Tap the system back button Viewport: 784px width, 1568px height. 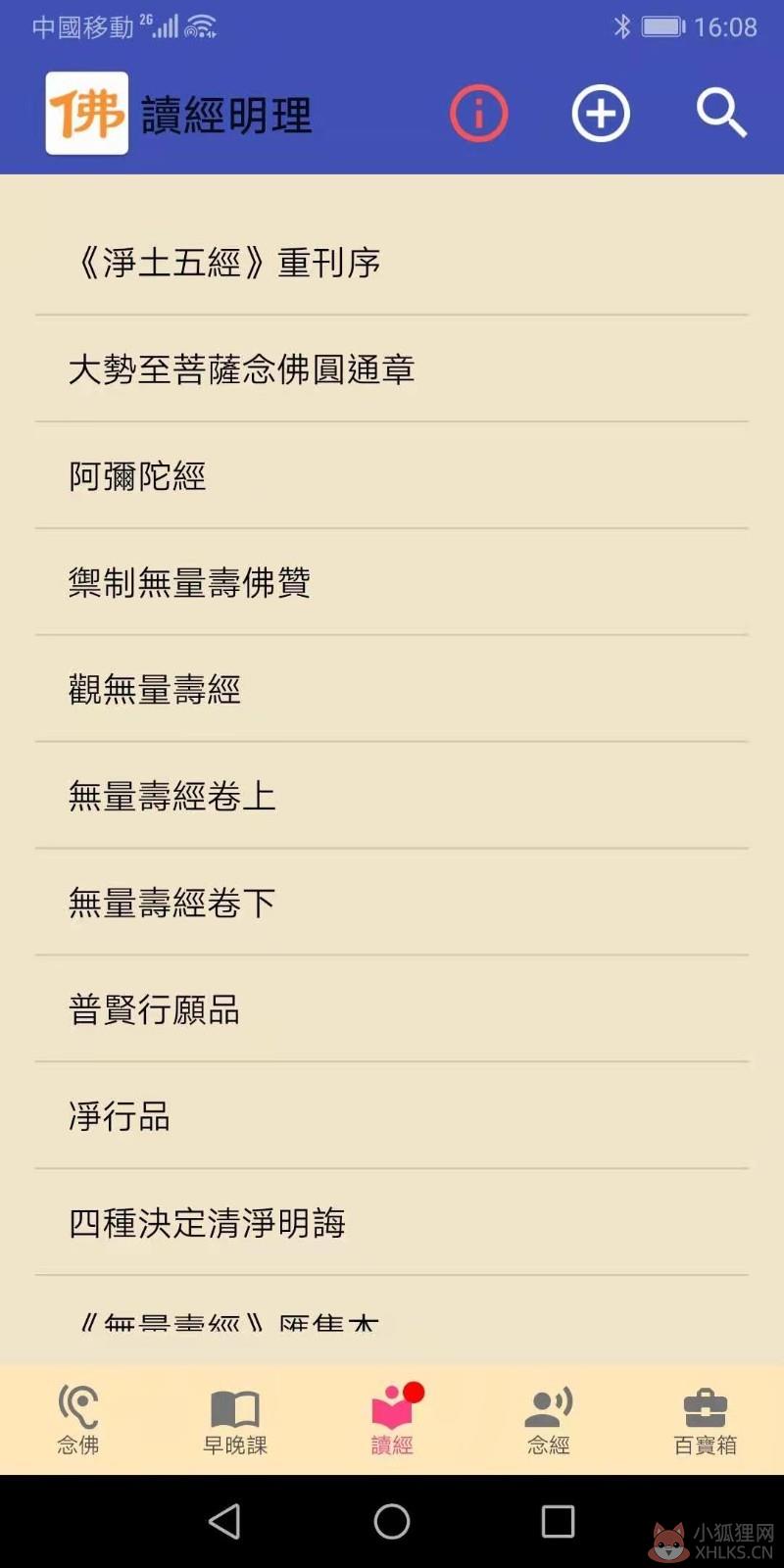click(225, 1522)
